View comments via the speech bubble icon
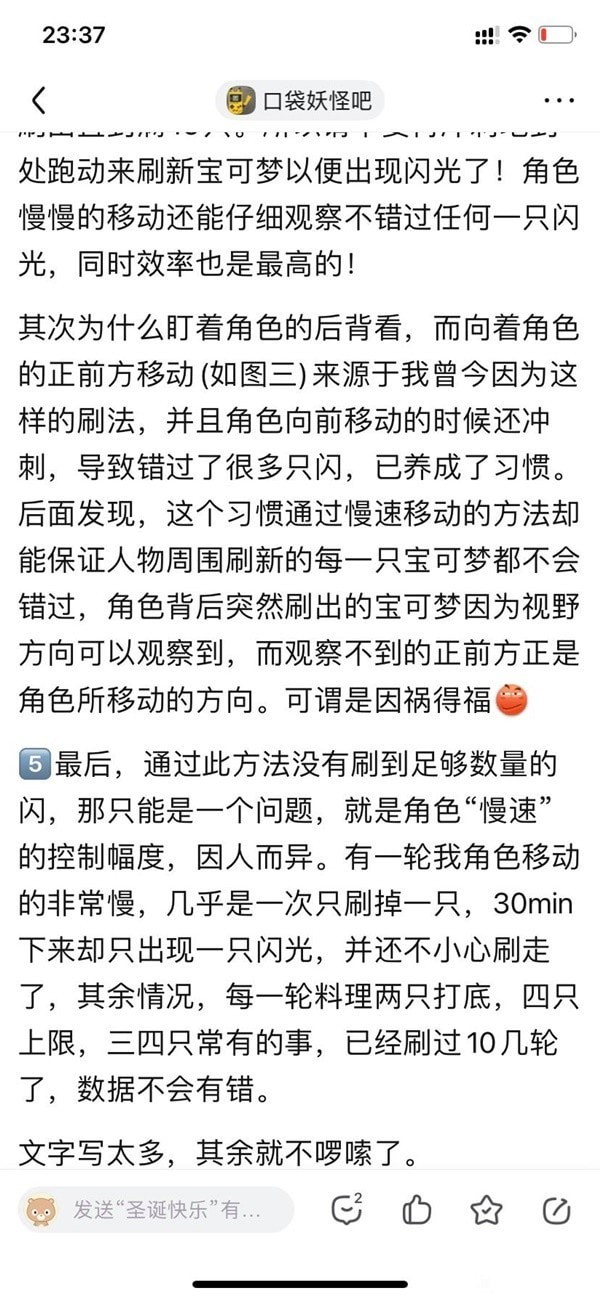600x1298 pixels. coord(347,1210)
